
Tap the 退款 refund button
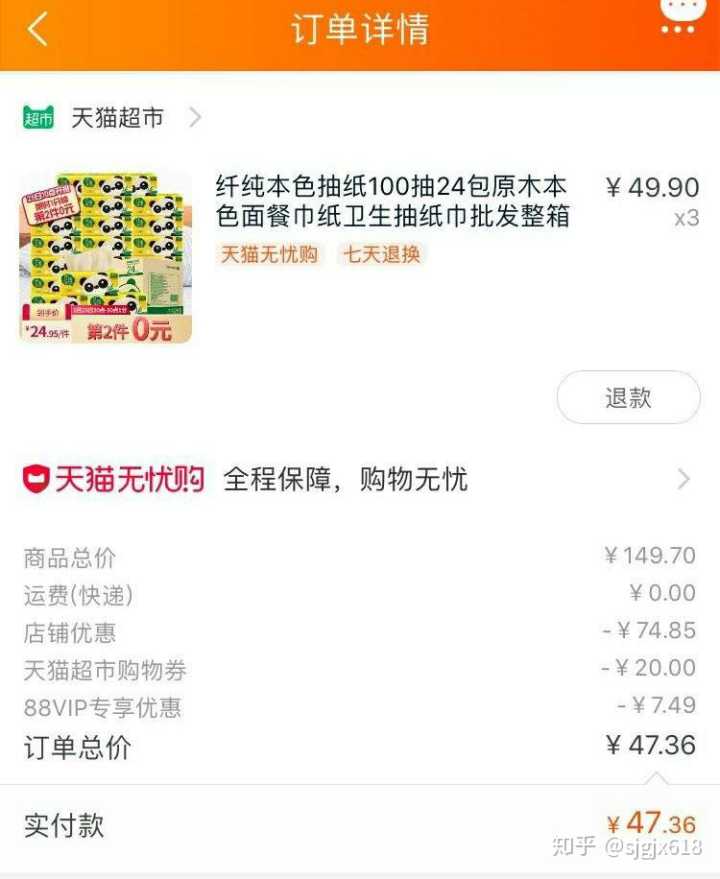(x=628, y=397)
